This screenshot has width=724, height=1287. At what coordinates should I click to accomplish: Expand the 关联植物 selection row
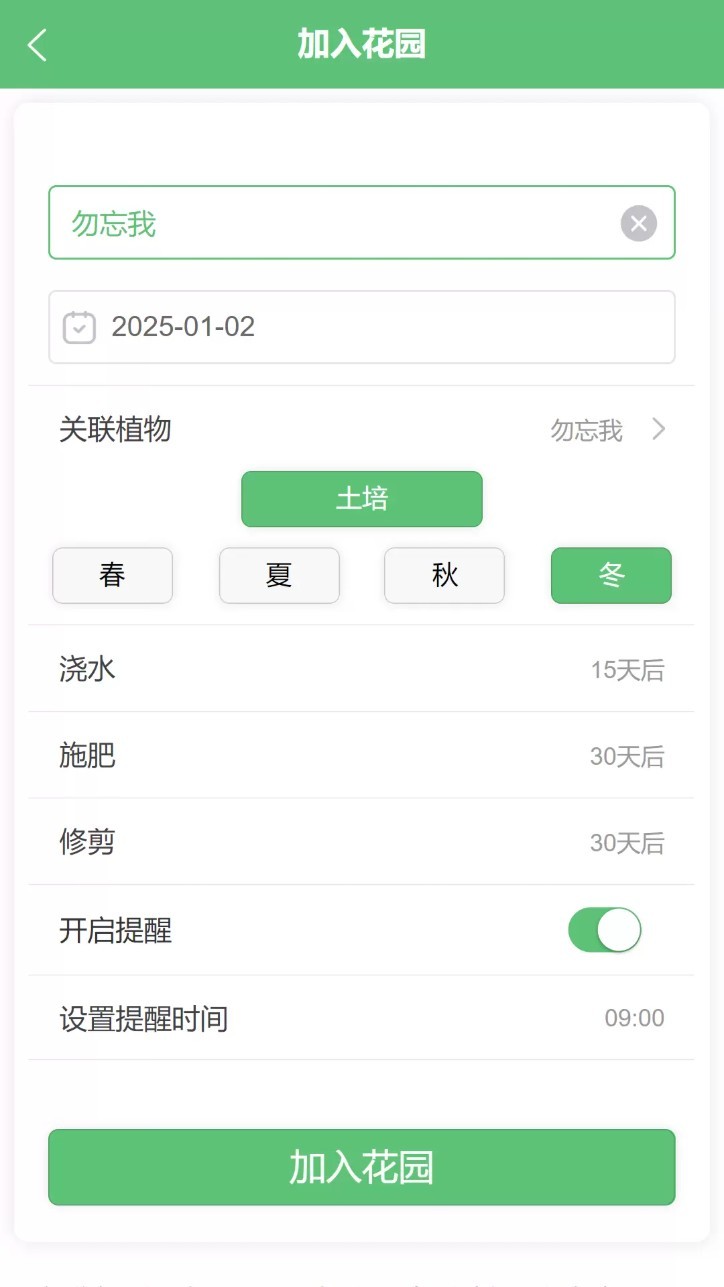362,430
